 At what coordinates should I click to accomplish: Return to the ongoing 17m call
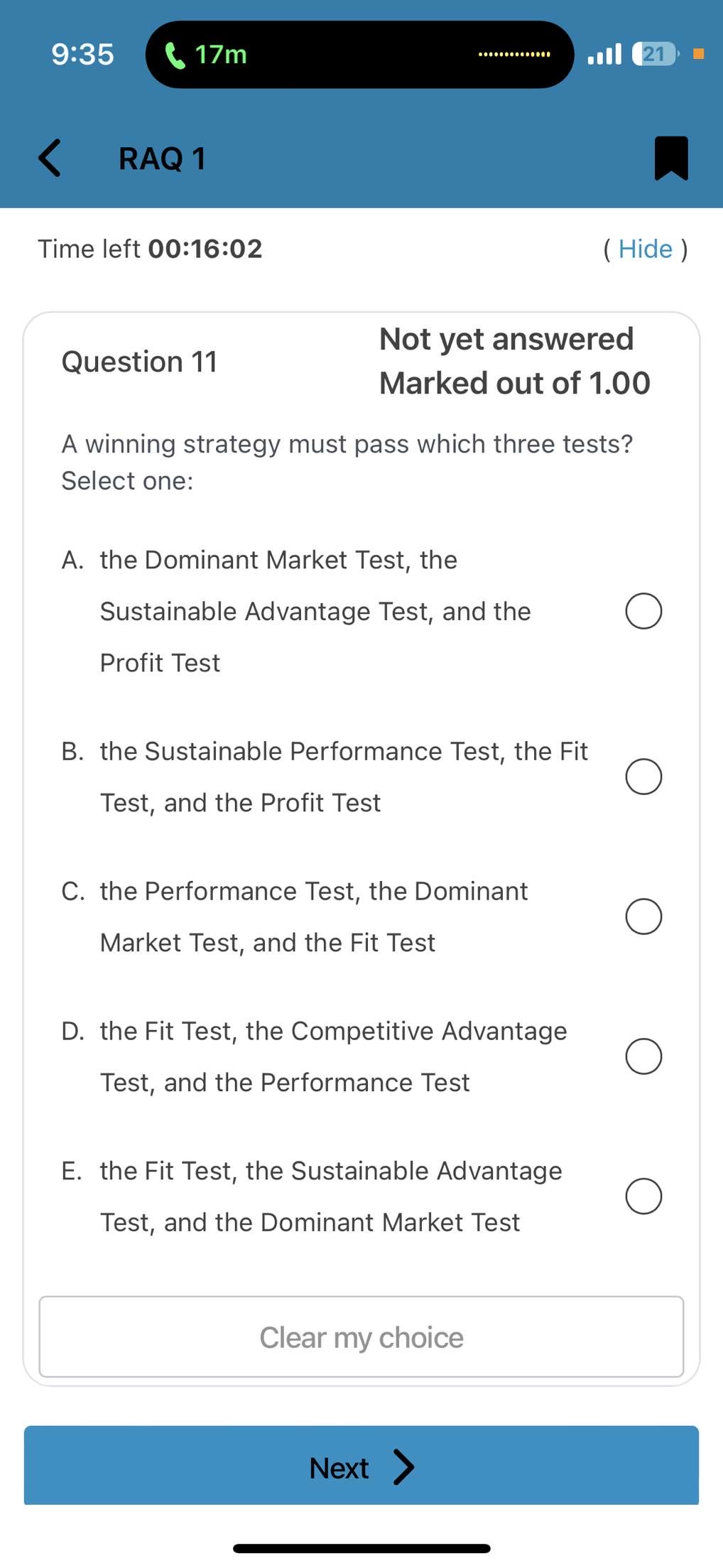point(206,55)
